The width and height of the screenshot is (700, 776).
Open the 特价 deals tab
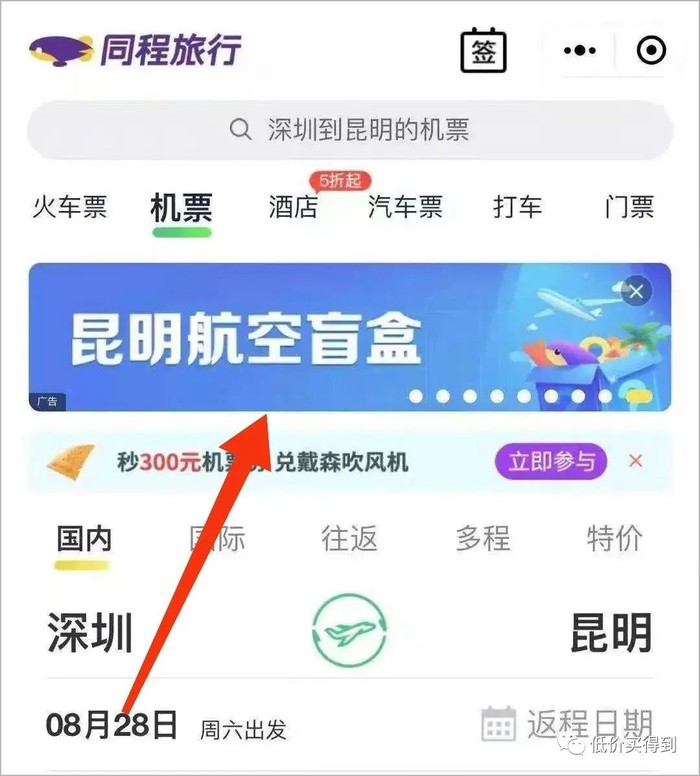(x=614, y=539)
